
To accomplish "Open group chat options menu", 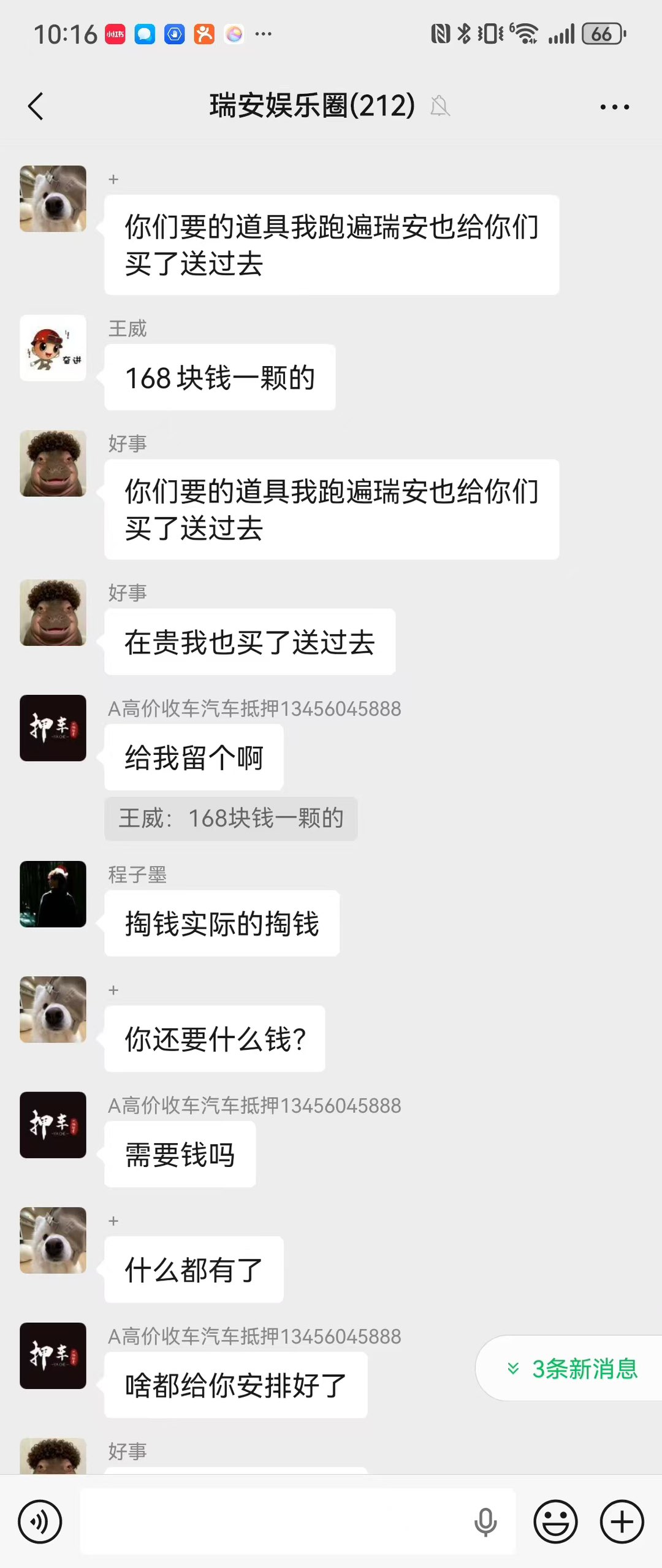I will pyautogui.click(x=614, y=107).
